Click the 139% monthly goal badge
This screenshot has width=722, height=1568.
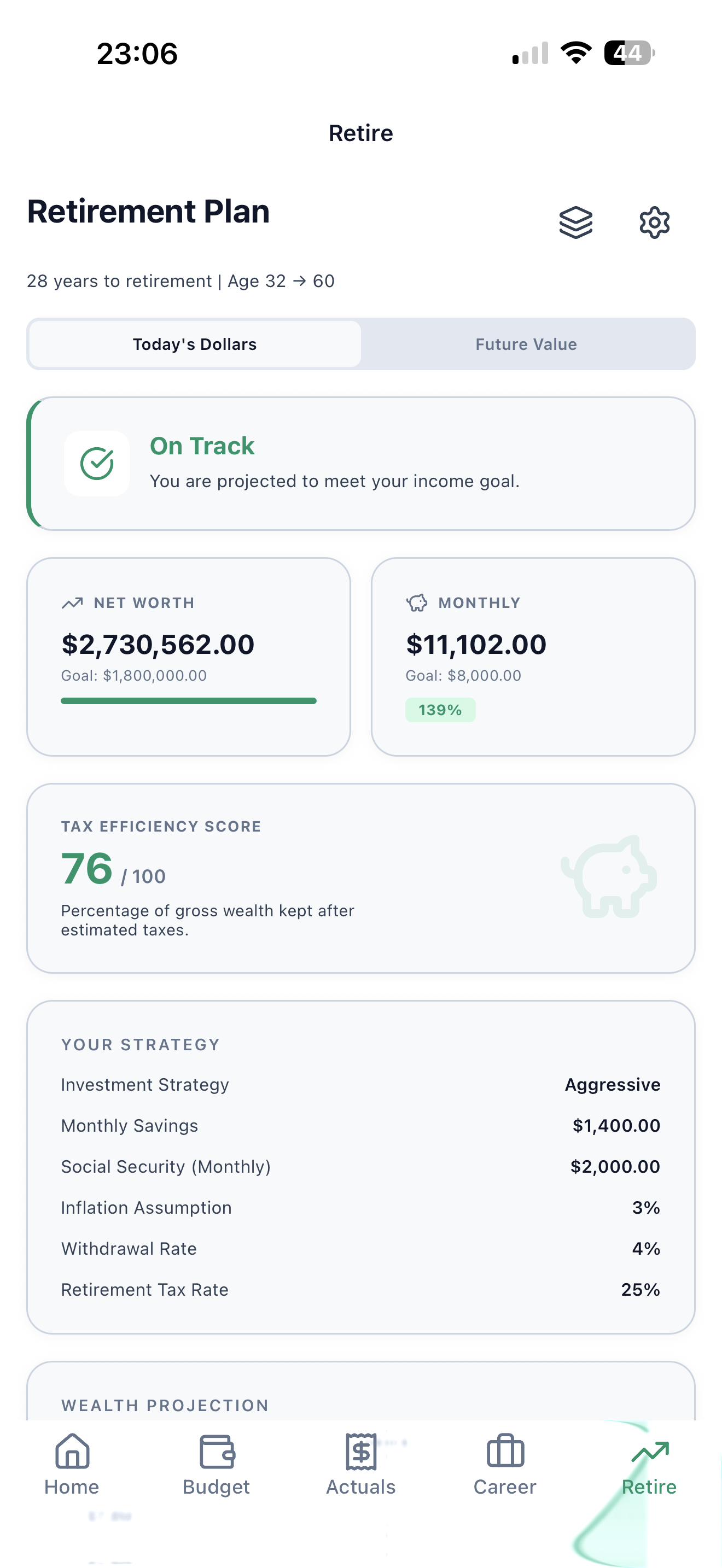click(440, 709)
